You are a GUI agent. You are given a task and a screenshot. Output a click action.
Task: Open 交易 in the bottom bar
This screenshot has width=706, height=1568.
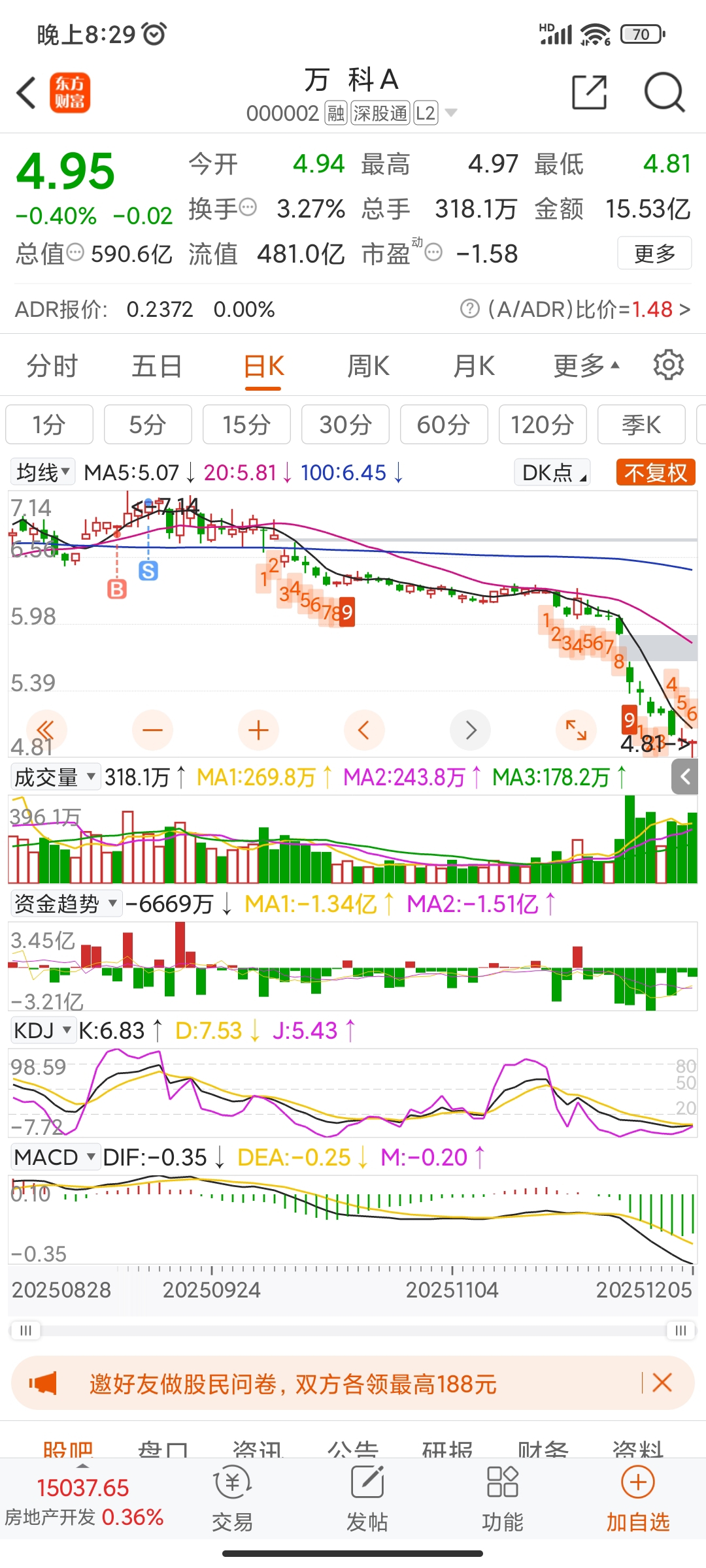click(x=232, y=1498)
